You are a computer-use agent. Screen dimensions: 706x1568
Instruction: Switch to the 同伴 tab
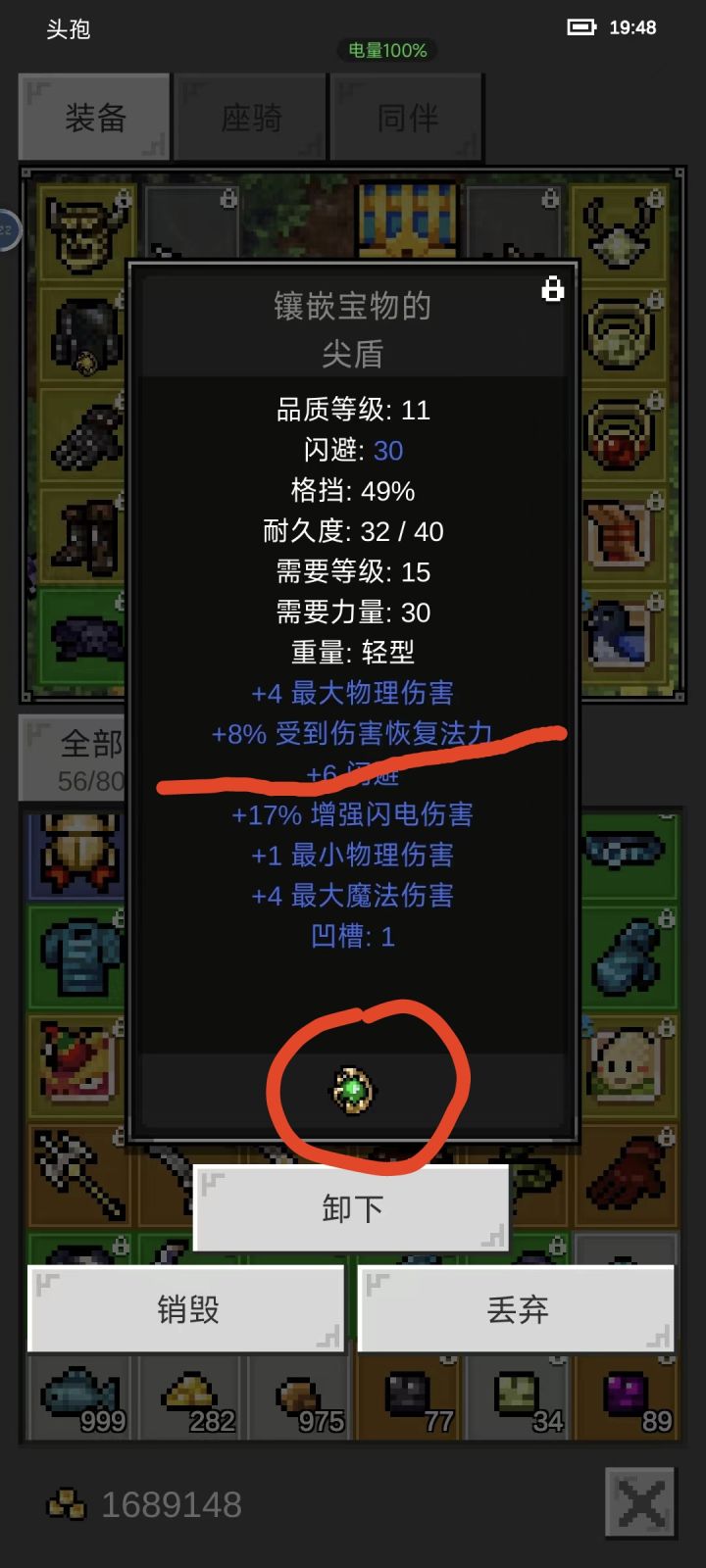[x=407, y=118]
